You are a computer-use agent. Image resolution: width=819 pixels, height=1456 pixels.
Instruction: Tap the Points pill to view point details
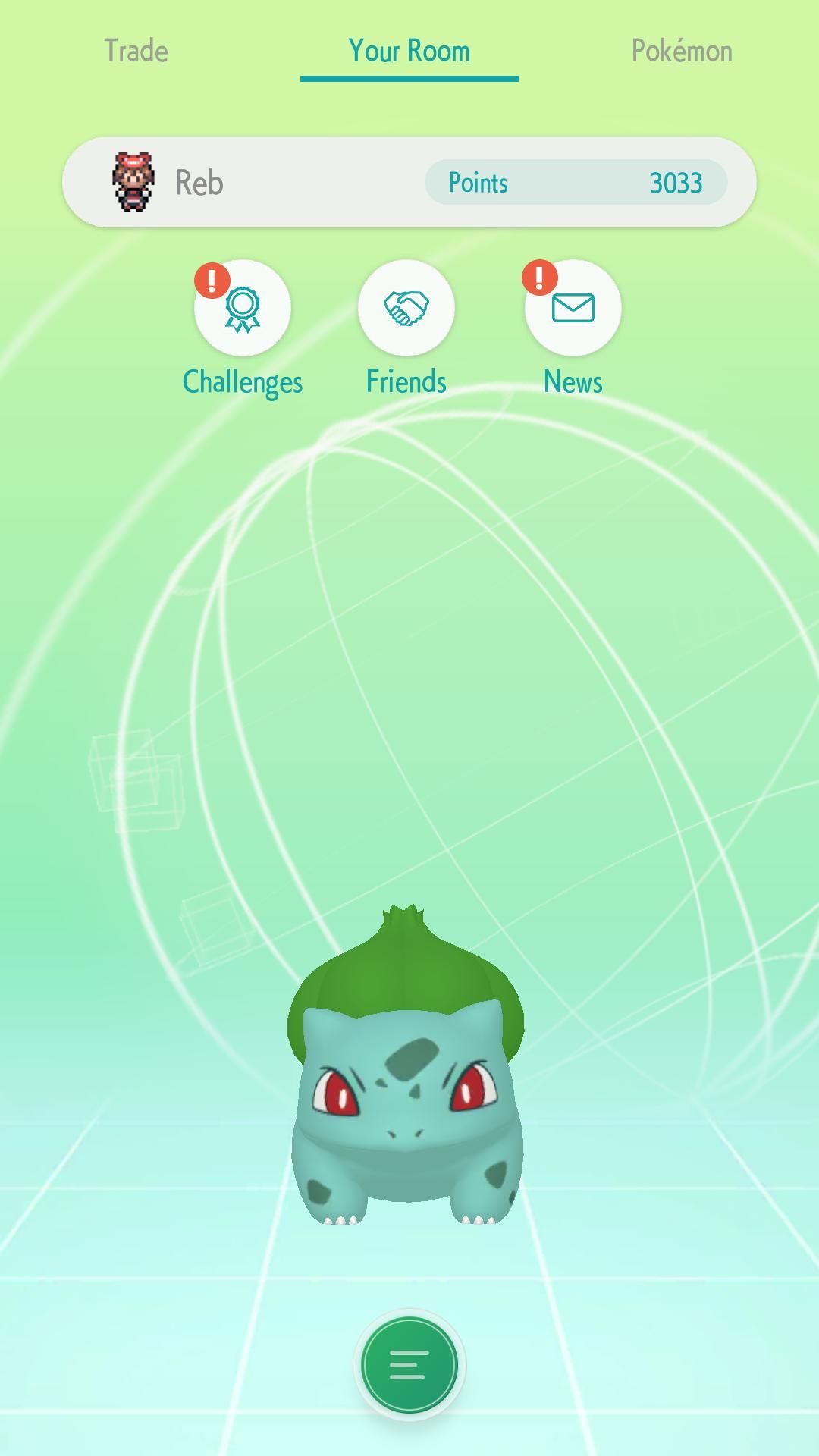[x=576, y=182]
